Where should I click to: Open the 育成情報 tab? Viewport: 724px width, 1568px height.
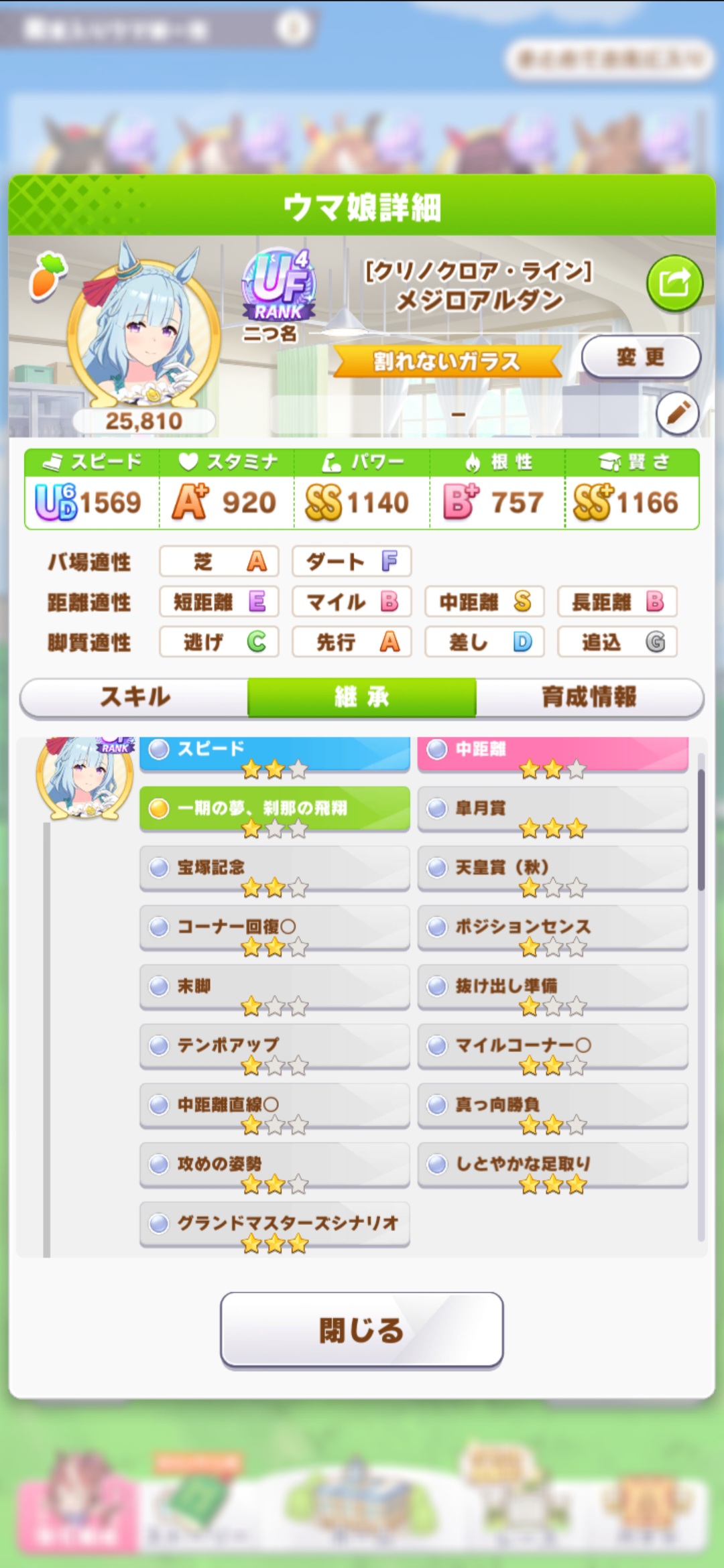pos(589,698)
